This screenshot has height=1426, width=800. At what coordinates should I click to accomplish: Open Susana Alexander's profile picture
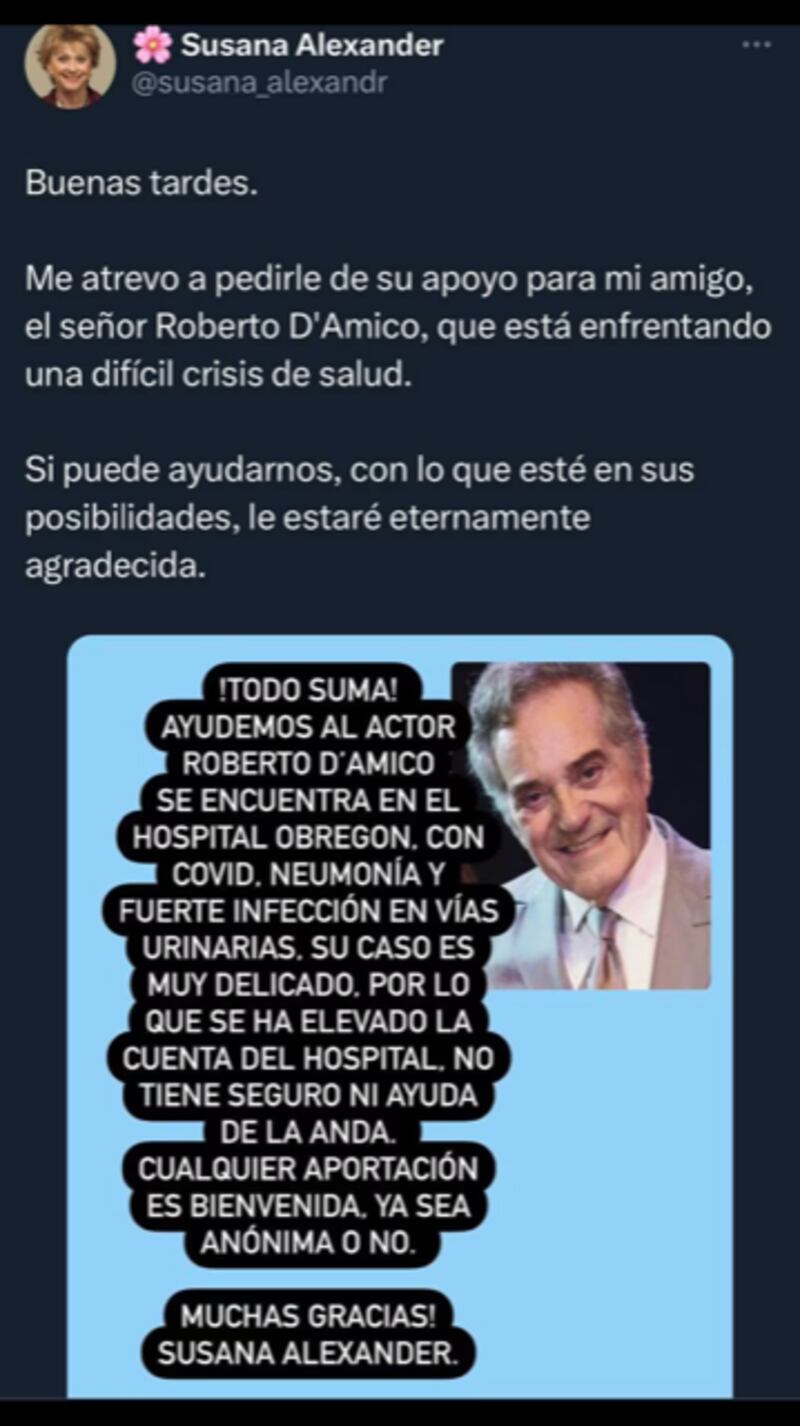coord(69,66)
